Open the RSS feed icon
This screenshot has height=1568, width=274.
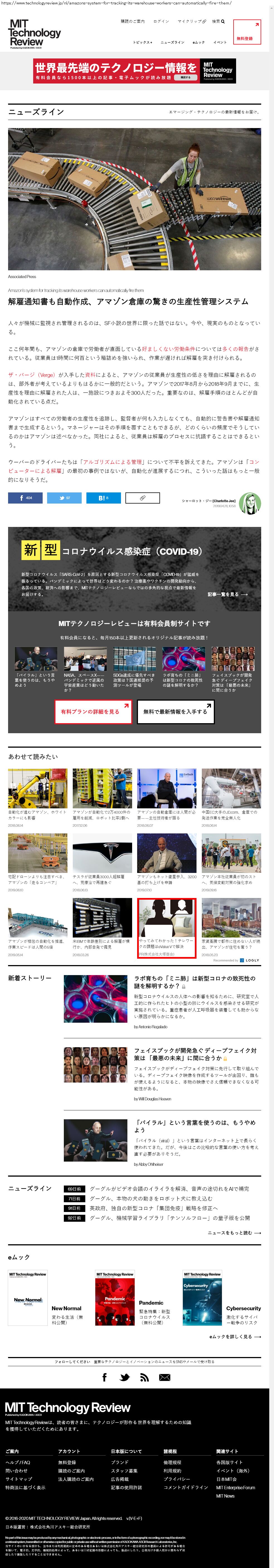[144, 1377]
